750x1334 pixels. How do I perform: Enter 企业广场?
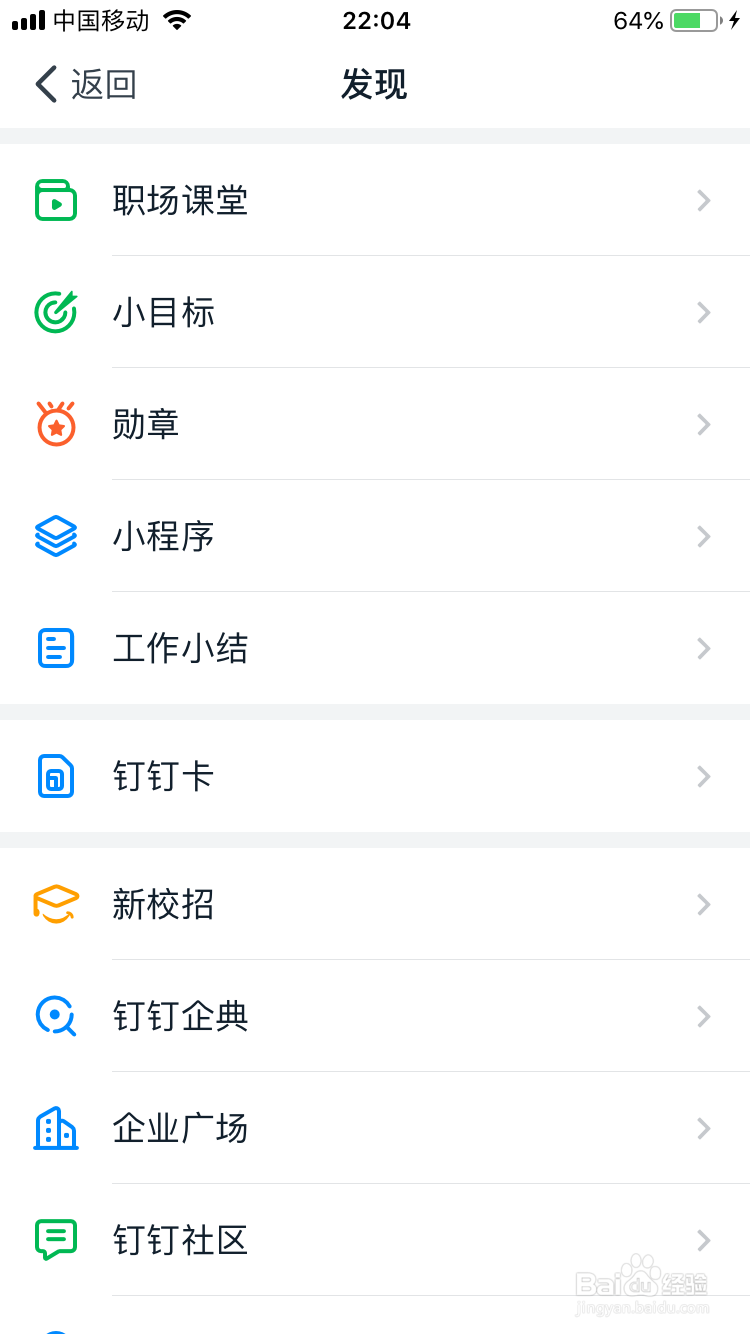[180, 1129]
